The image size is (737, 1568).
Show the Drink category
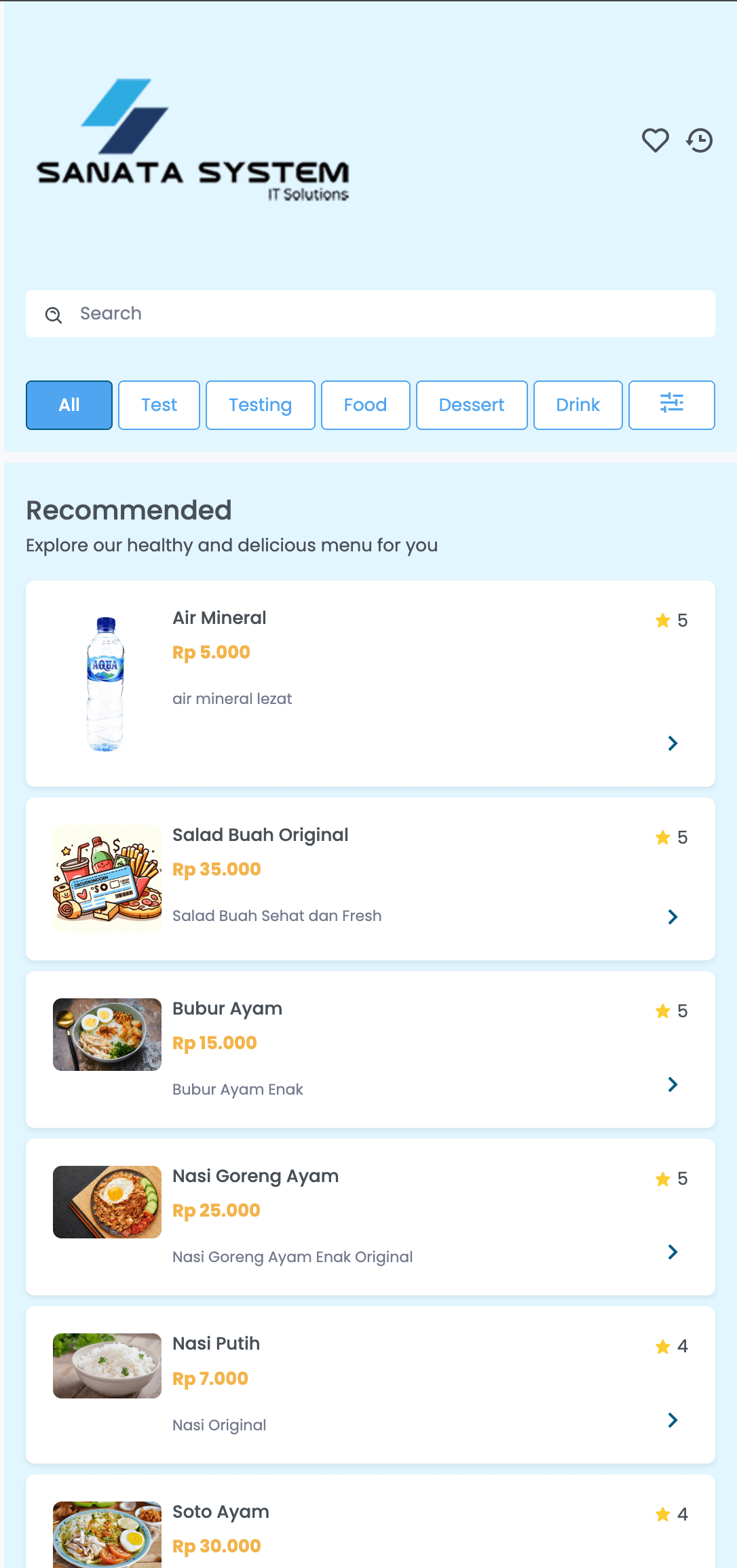coord(578,405)
